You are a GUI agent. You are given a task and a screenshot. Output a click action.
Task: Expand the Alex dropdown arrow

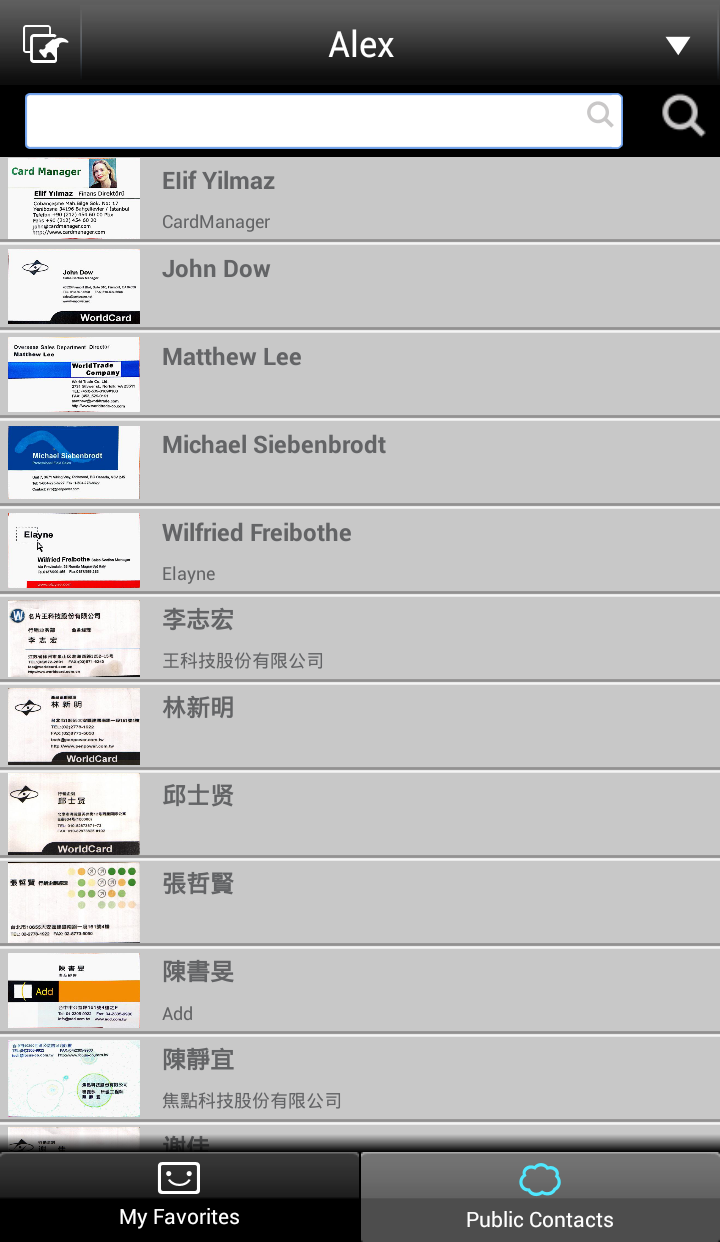(677, 45)
